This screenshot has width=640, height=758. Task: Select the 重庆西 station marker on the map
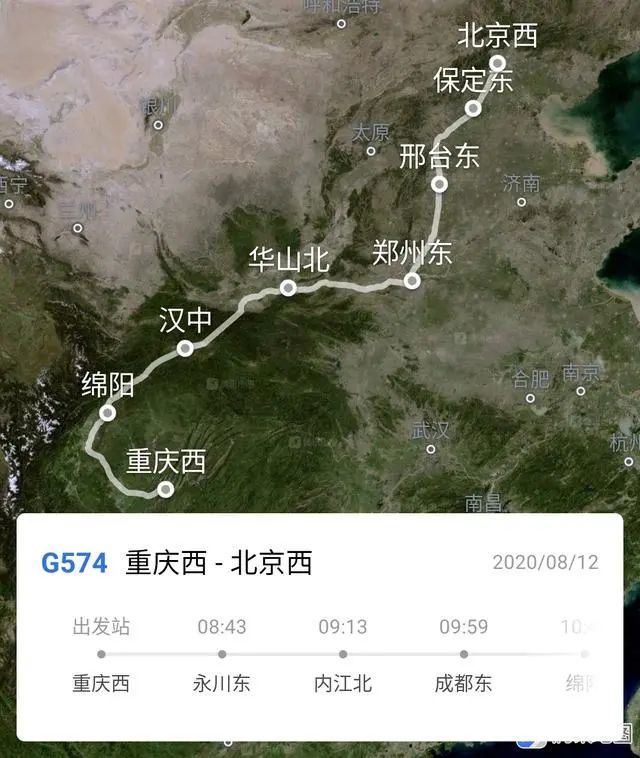[x=166, y=489]
